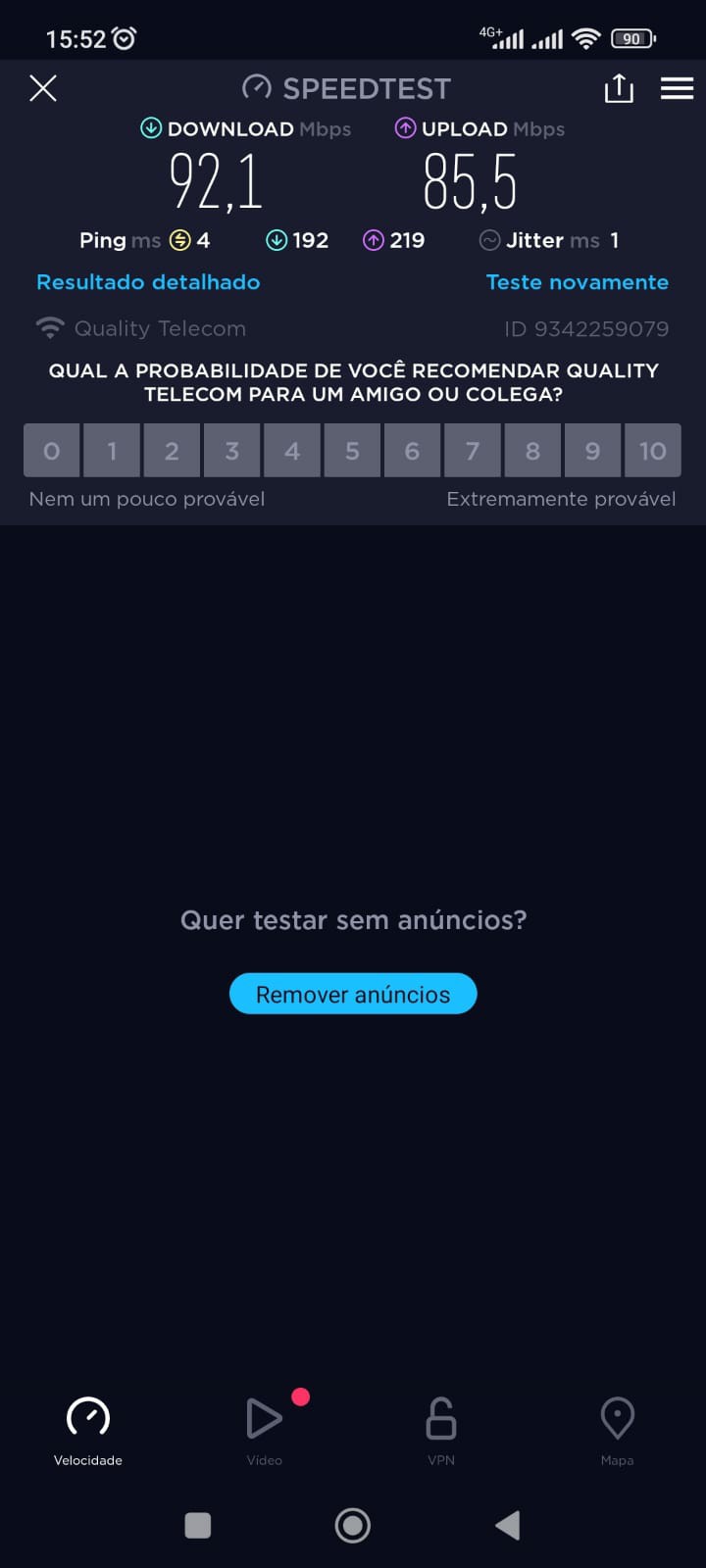Rate recommendation as 0

pyautogui.click(x=52, y=451)
